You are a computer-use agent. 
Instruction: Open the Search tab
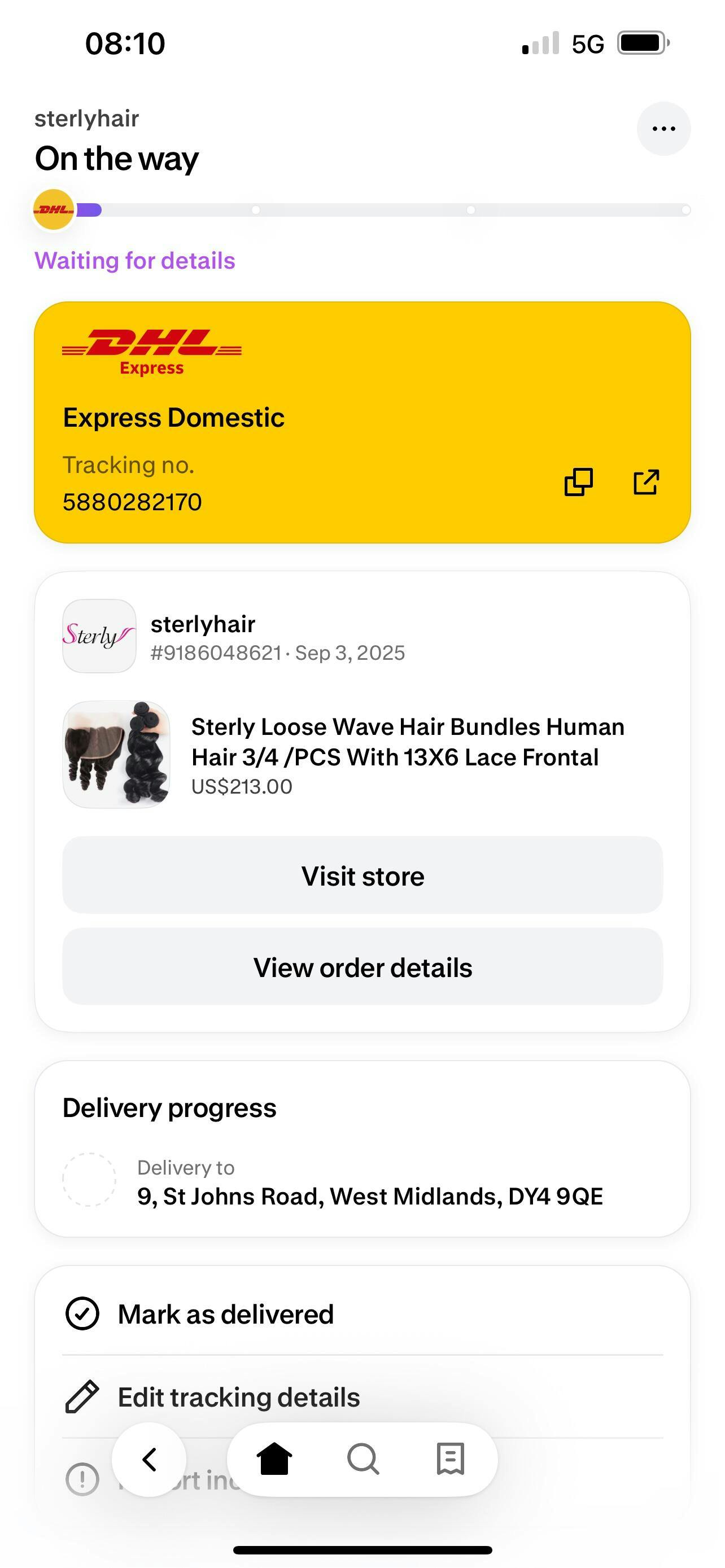[363, 1459]
